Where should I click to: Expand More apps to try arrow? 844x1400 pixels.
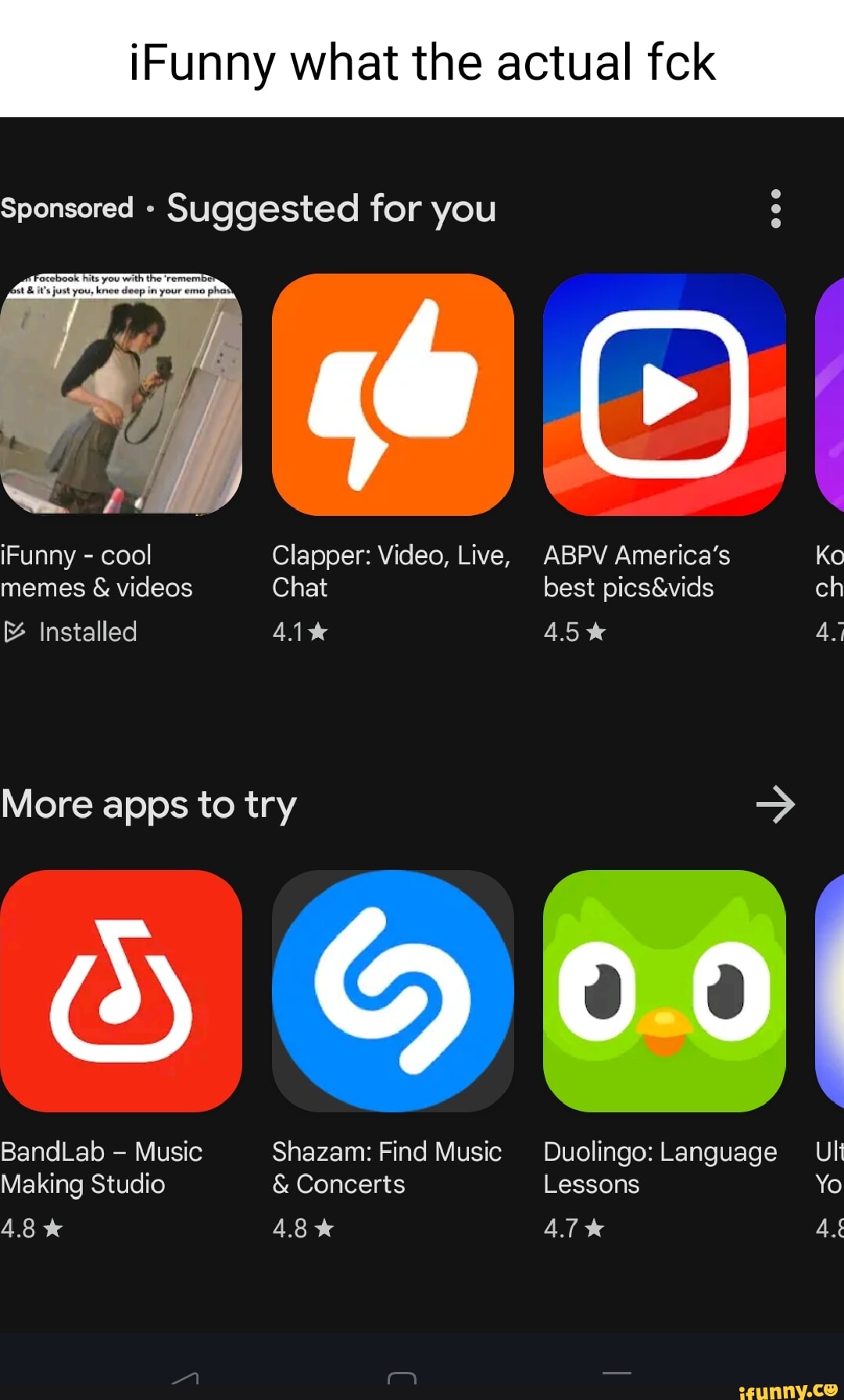tap(775, 804)
